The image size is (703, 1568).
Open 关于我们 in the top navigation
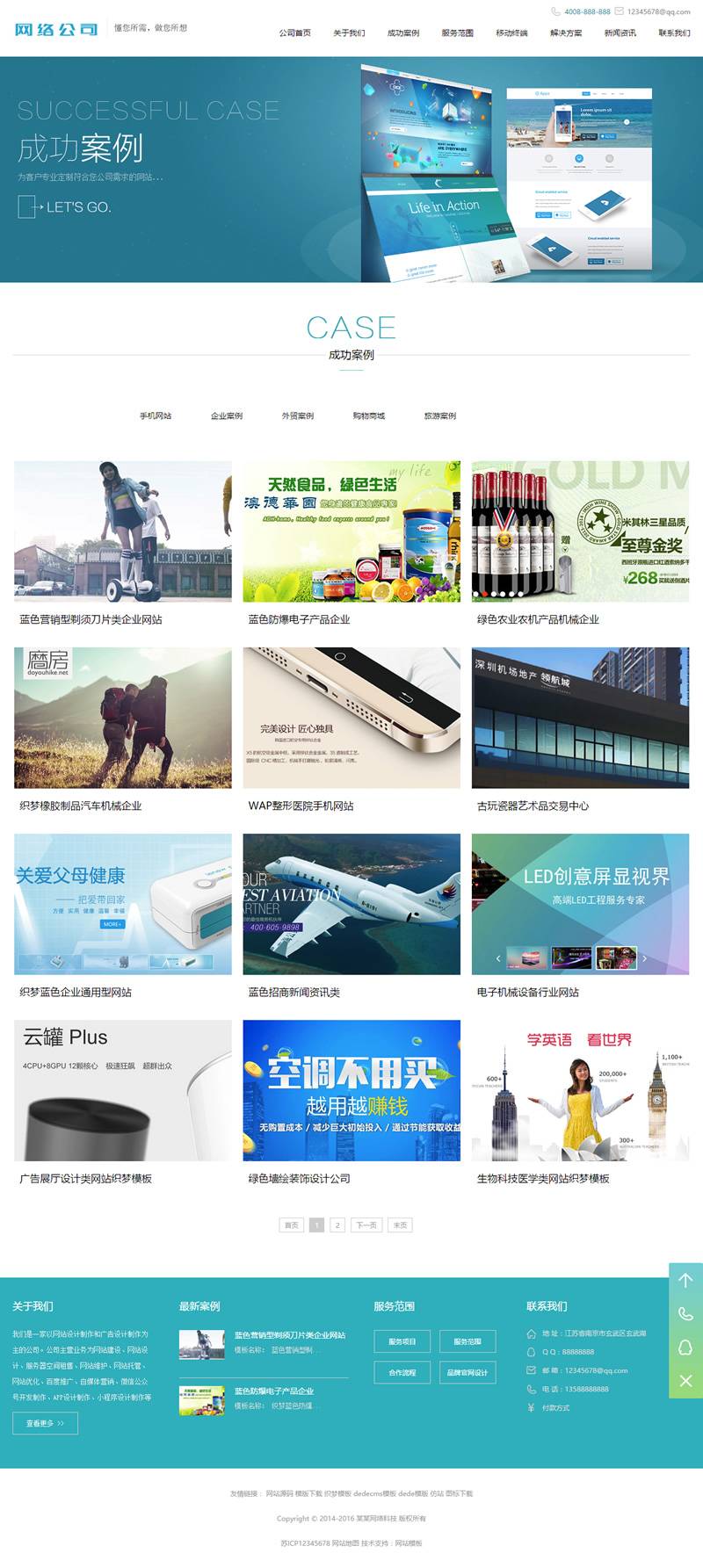point(349,33)
